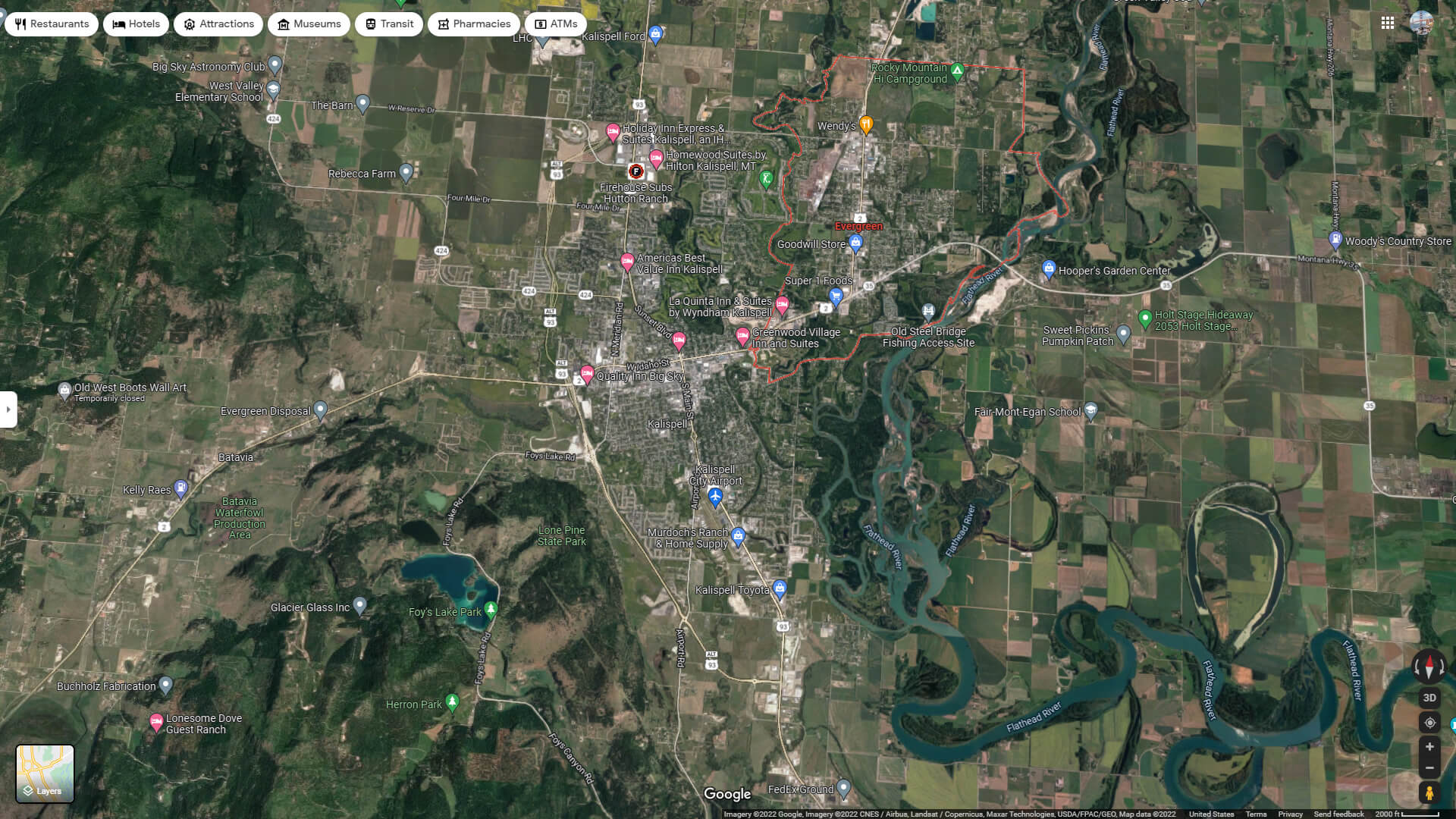Center map on my location

coord(1429,723)
